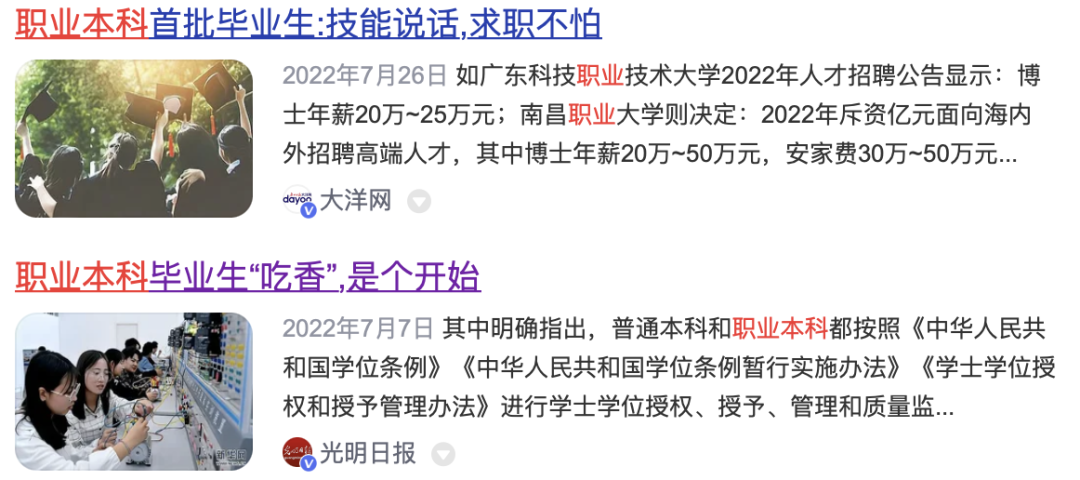This screenshot has height=480, width=1080.
Task: Open the article on 职业本科首批毕业生 skills and job hunting
Action: coord(308,23)
